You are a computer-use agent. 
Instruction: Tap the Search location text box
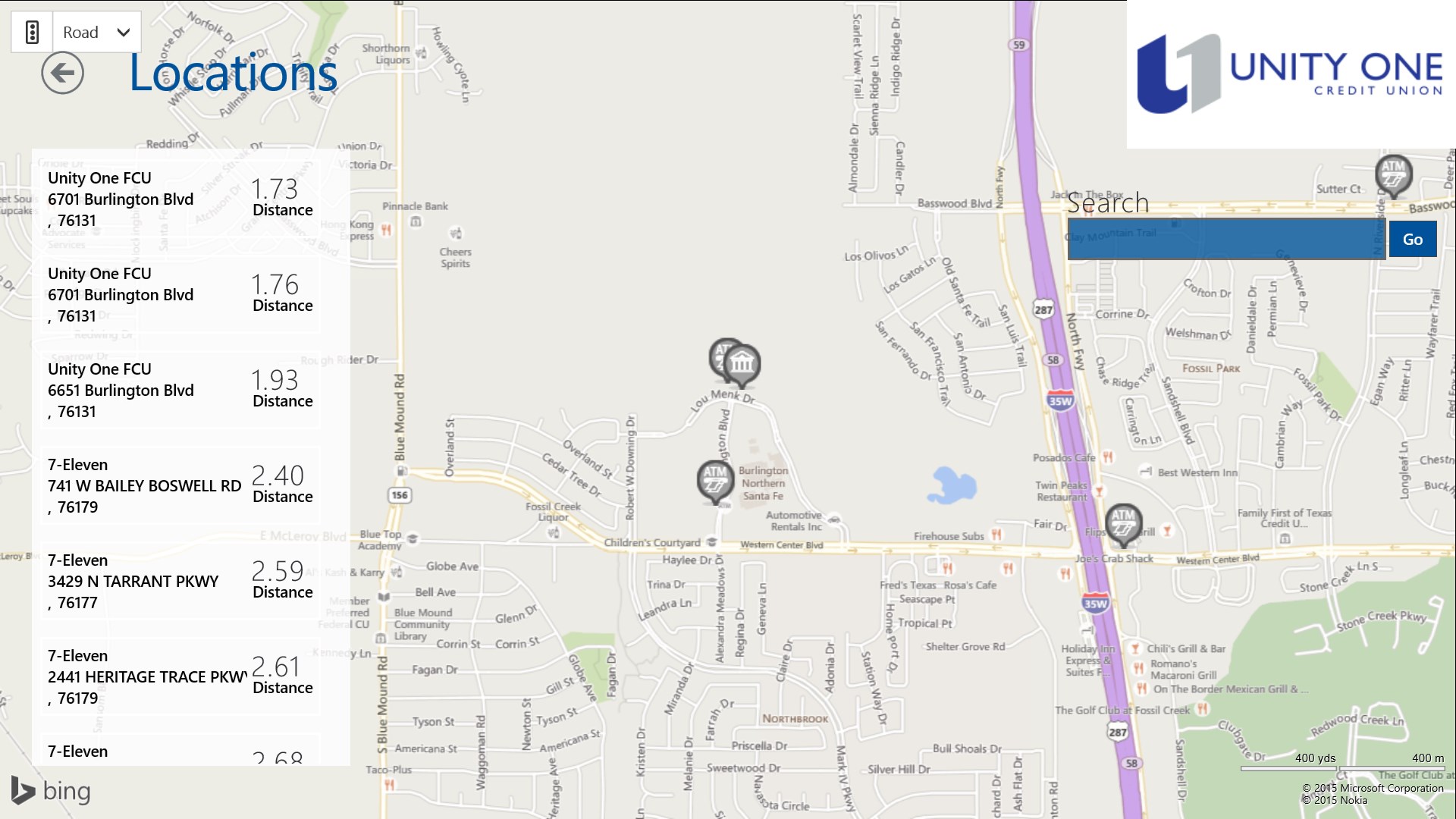point(1225,240)
